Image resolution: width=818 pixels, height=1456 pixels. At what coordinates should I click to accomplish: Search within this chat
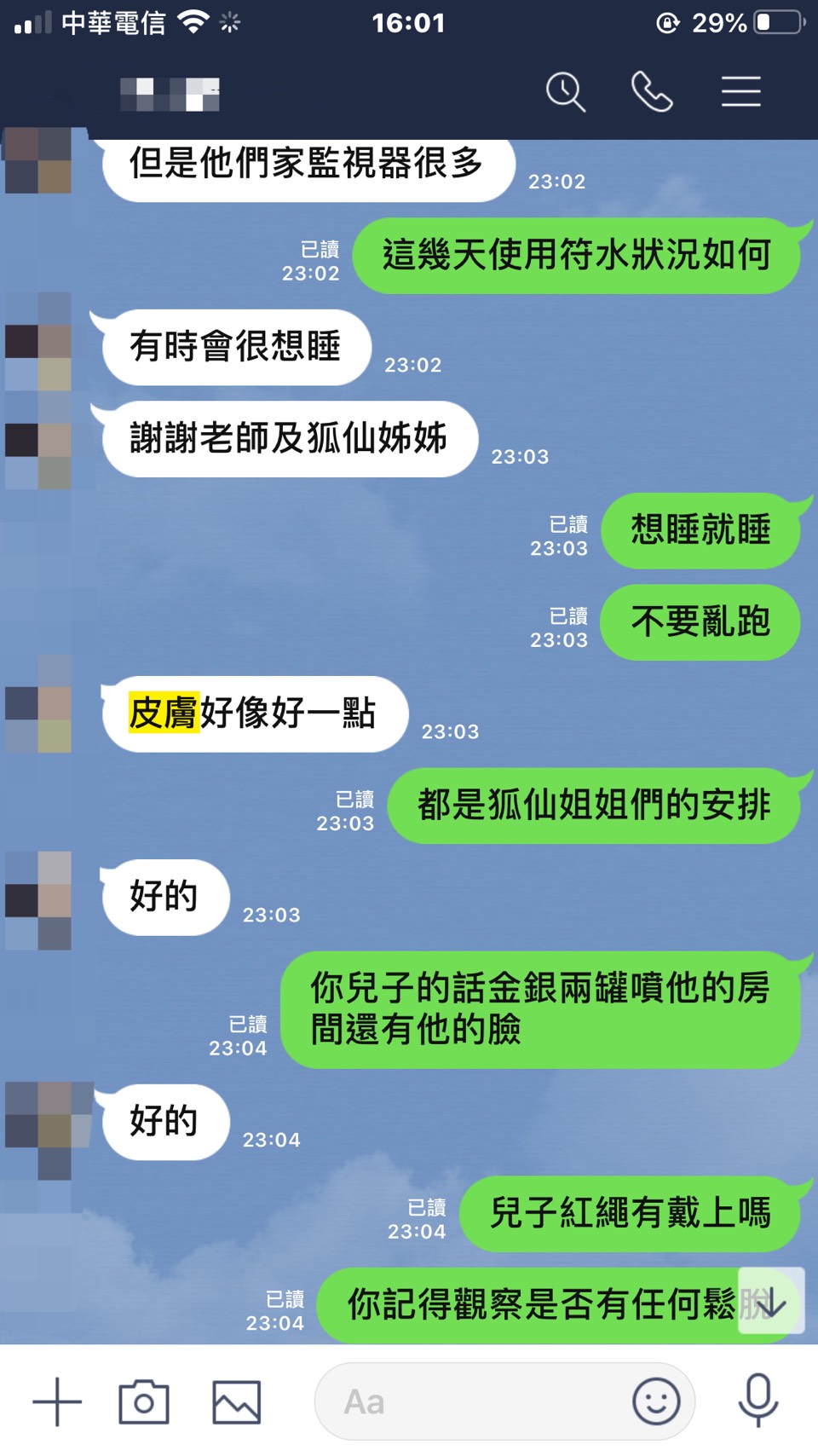click(566, 92)
